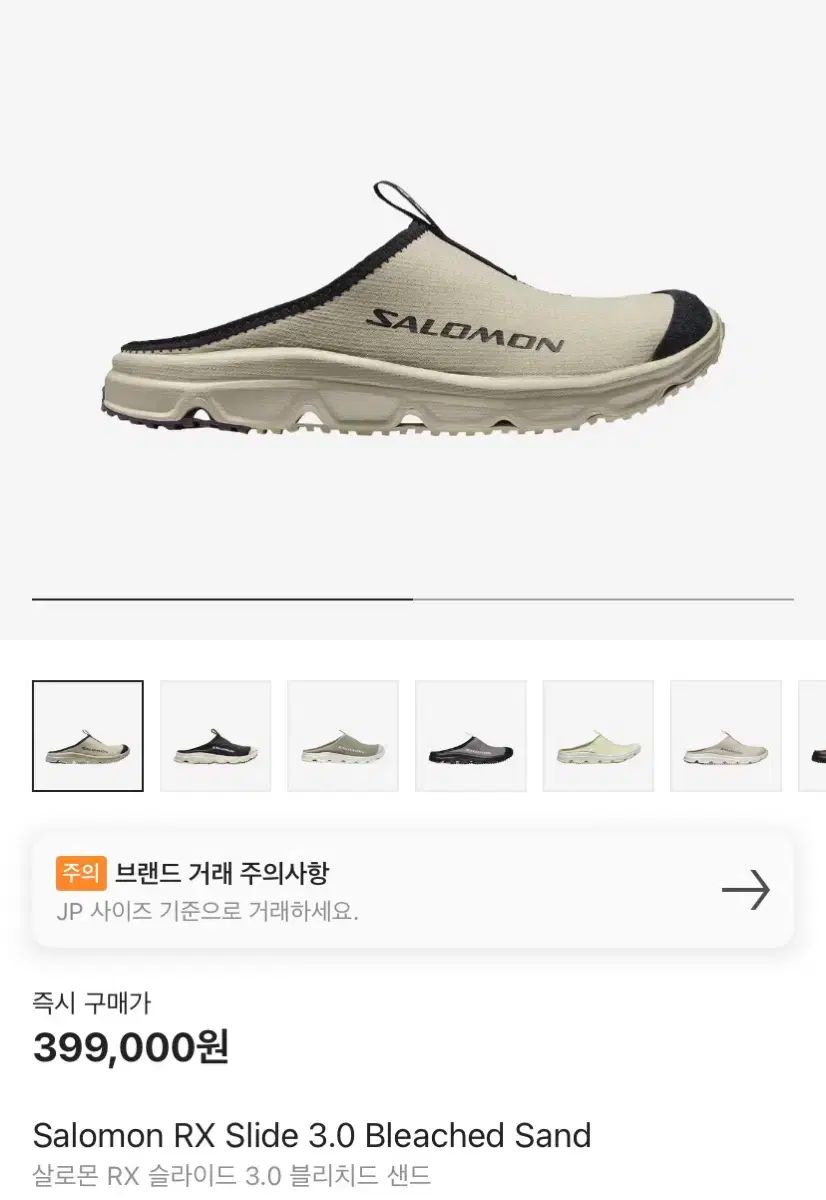
Task: Select the black colorway thumbnail
Action: coord(215,736)
